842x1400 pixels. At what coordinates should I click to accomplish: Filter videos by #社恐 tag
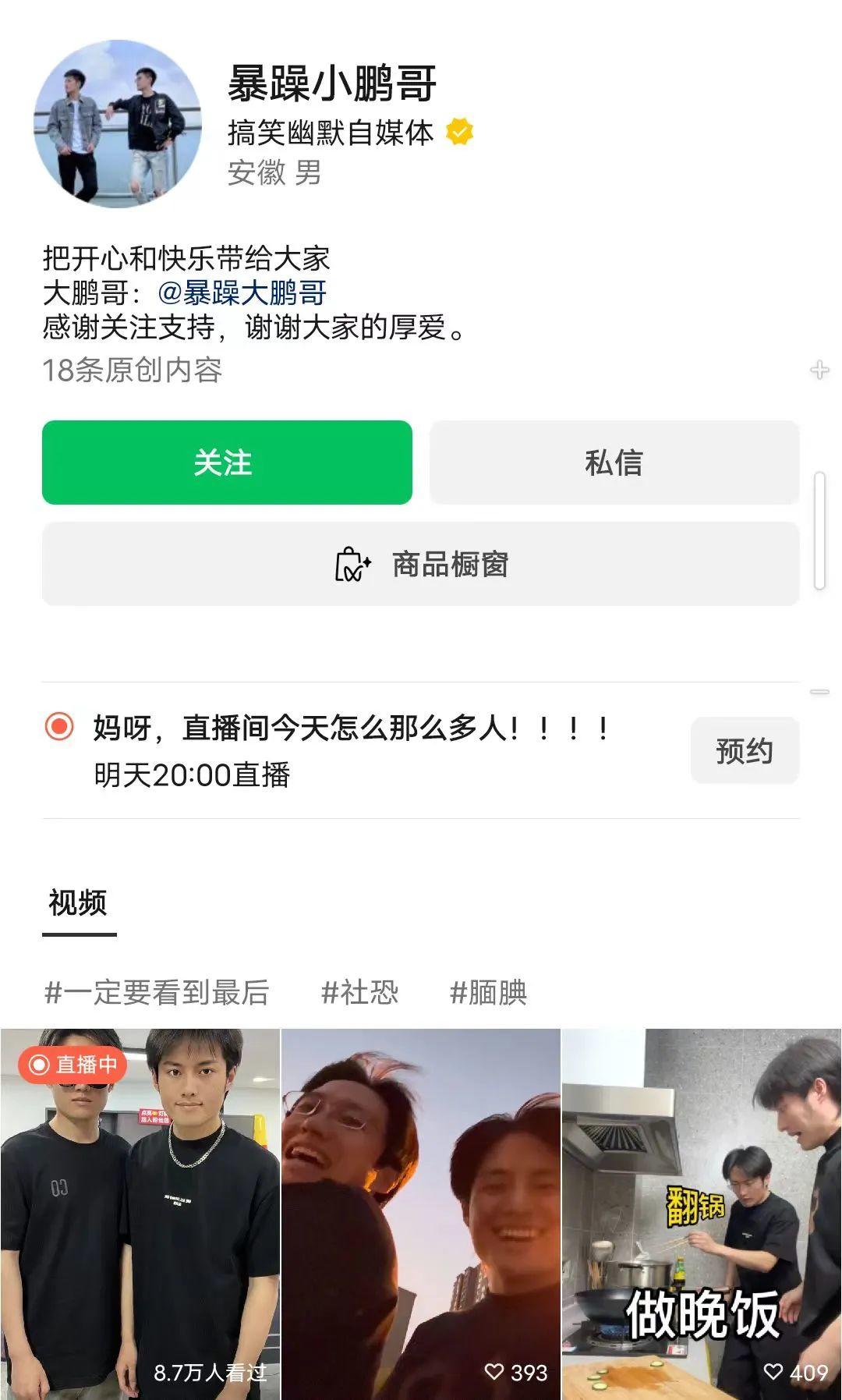coord(360,993)
